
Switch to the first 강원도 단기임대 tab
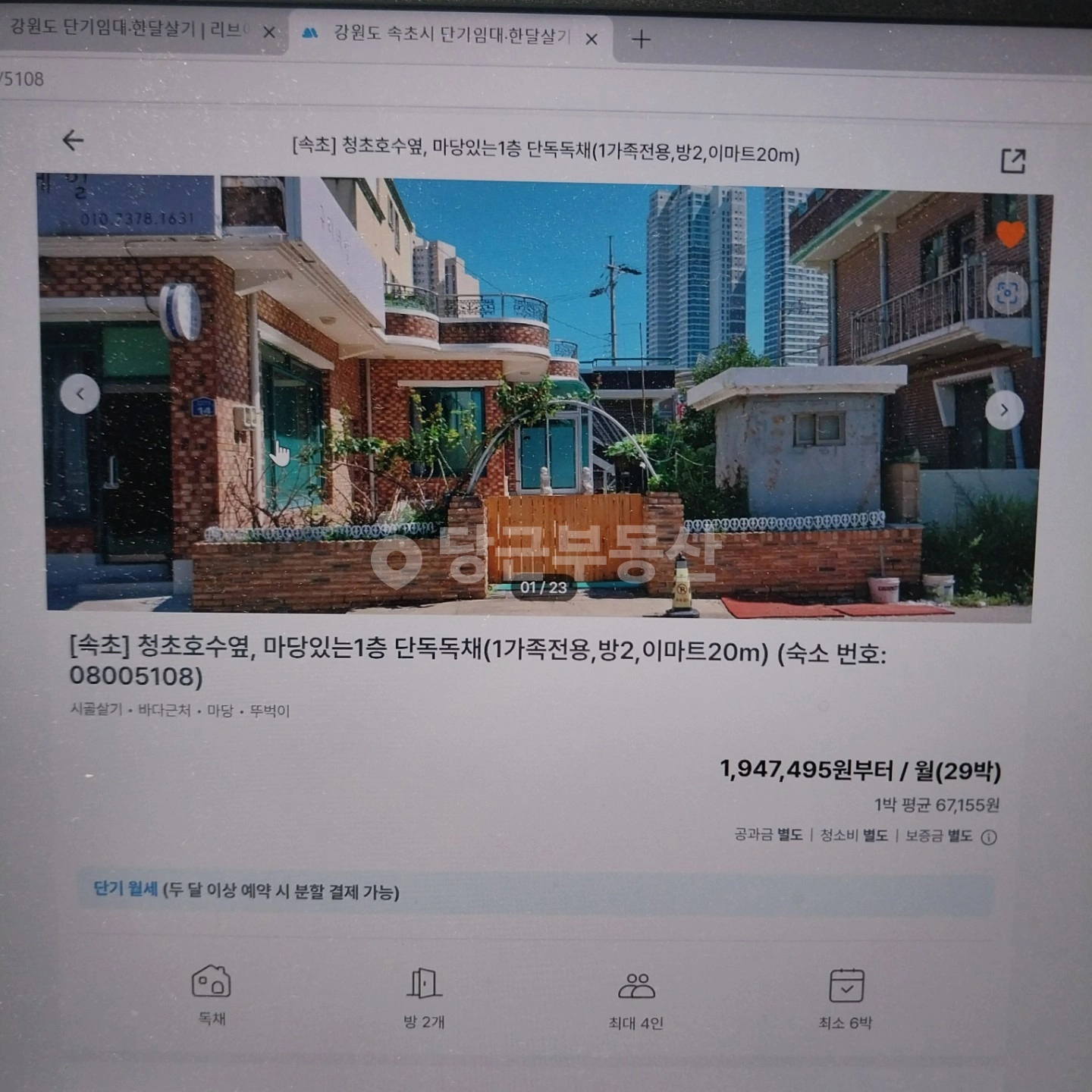[x=129, y=29]
